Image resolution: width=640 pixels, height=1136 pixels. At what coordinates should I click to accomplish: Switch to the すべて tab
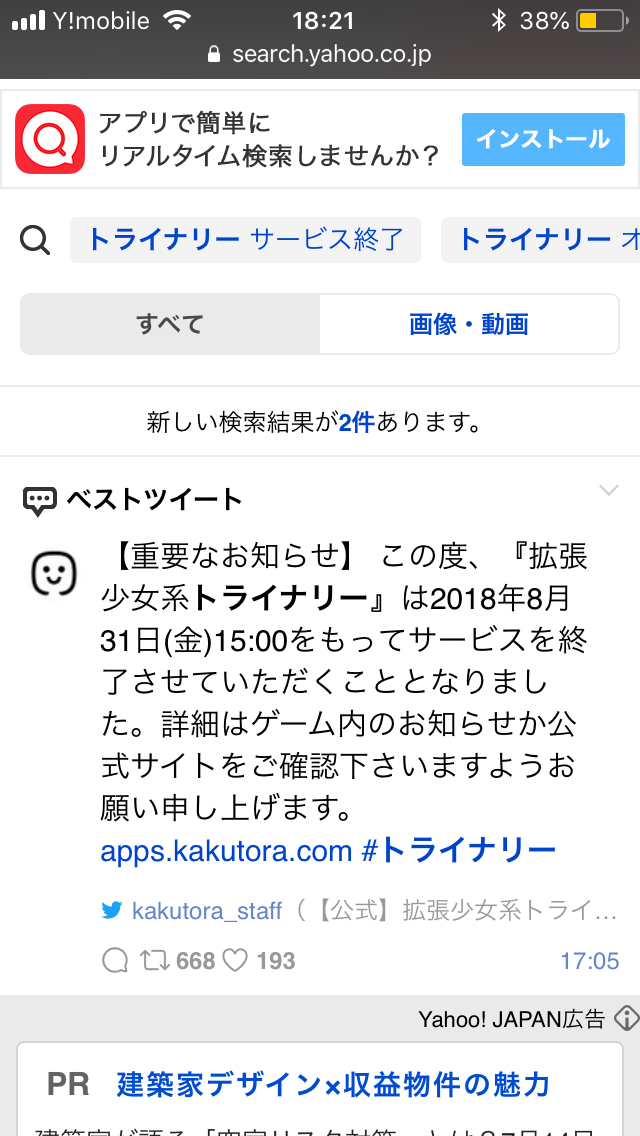tap(170, 324)
